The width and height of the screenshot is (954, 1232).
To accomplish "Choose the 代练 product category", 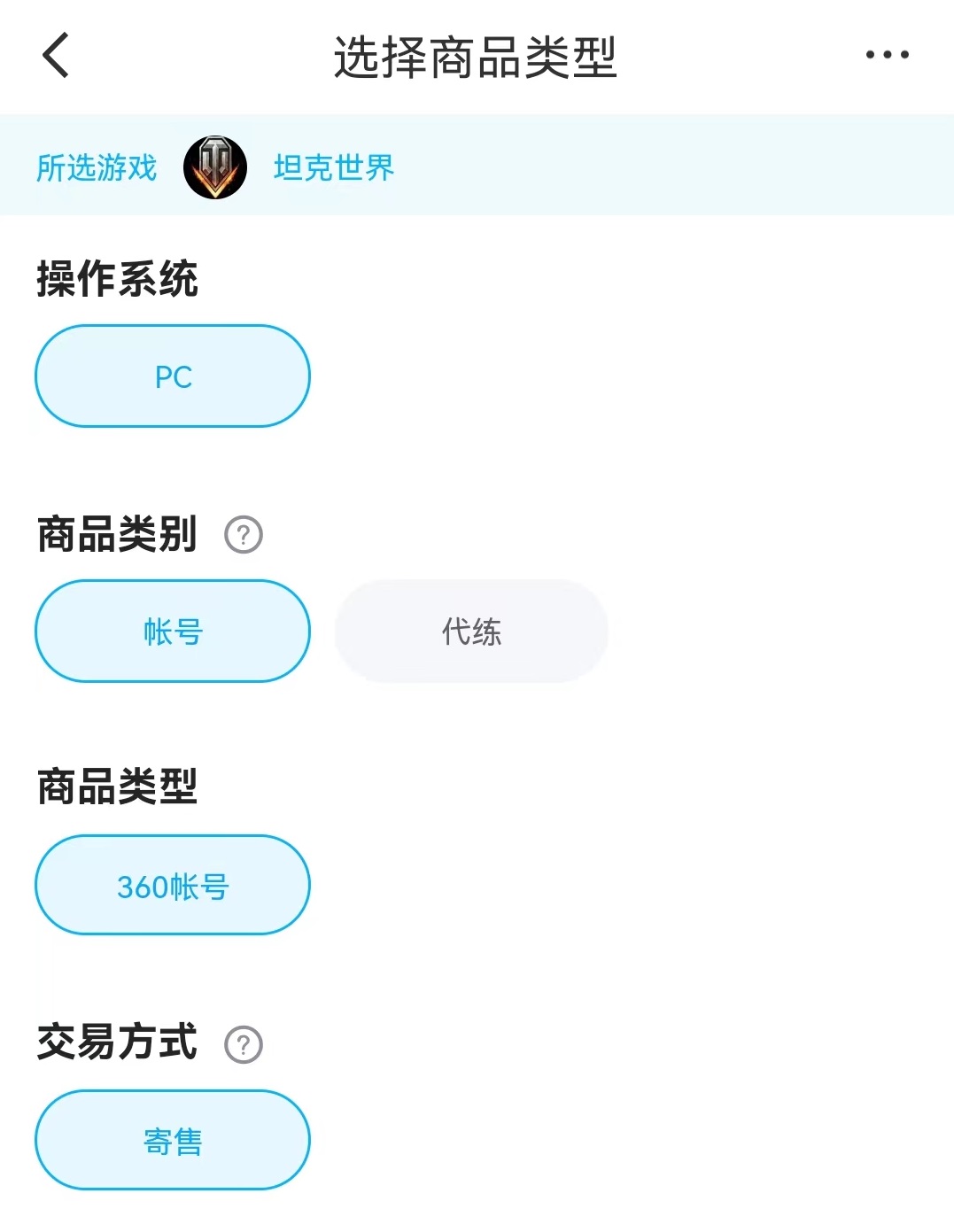I will (x=471, y=631).
